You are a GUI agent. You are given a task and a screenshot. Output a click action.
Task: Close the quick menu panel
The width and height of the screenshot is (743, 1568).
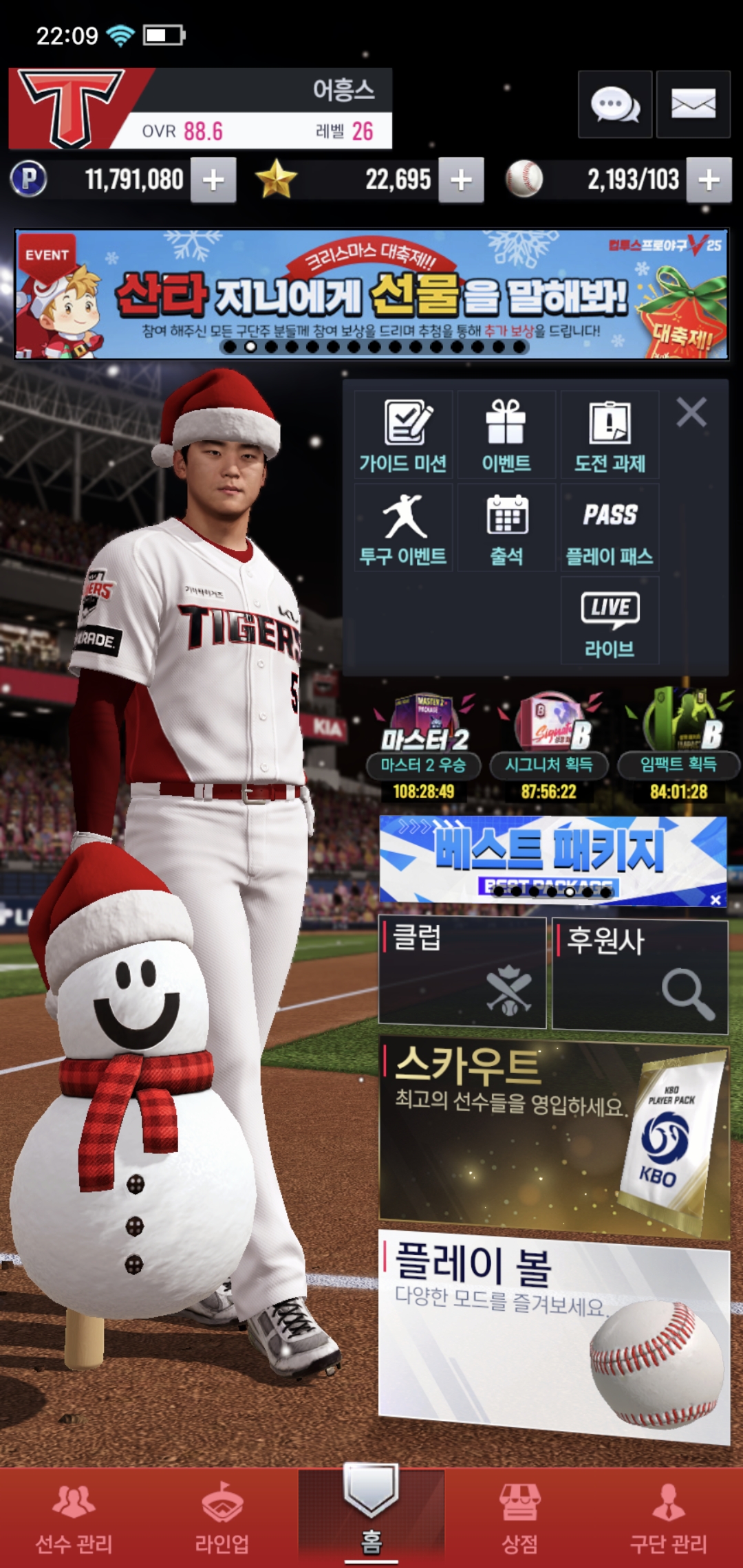click(691, 413)
